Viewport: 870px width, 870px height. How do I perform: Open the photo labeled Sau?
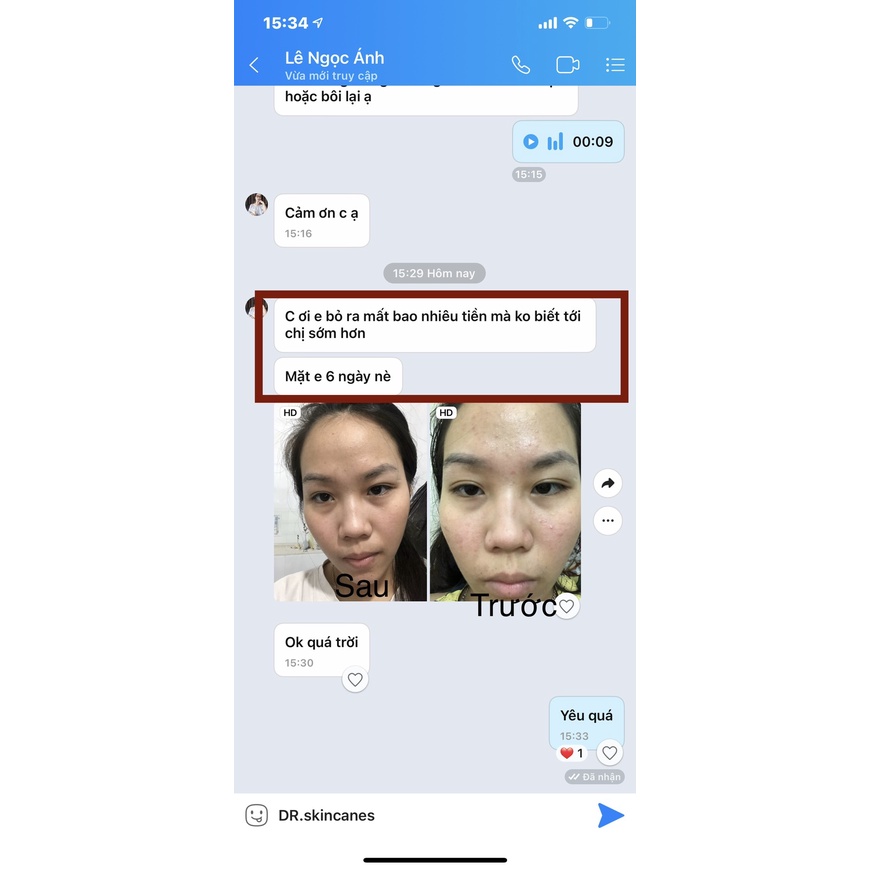(x=351, y=500)
